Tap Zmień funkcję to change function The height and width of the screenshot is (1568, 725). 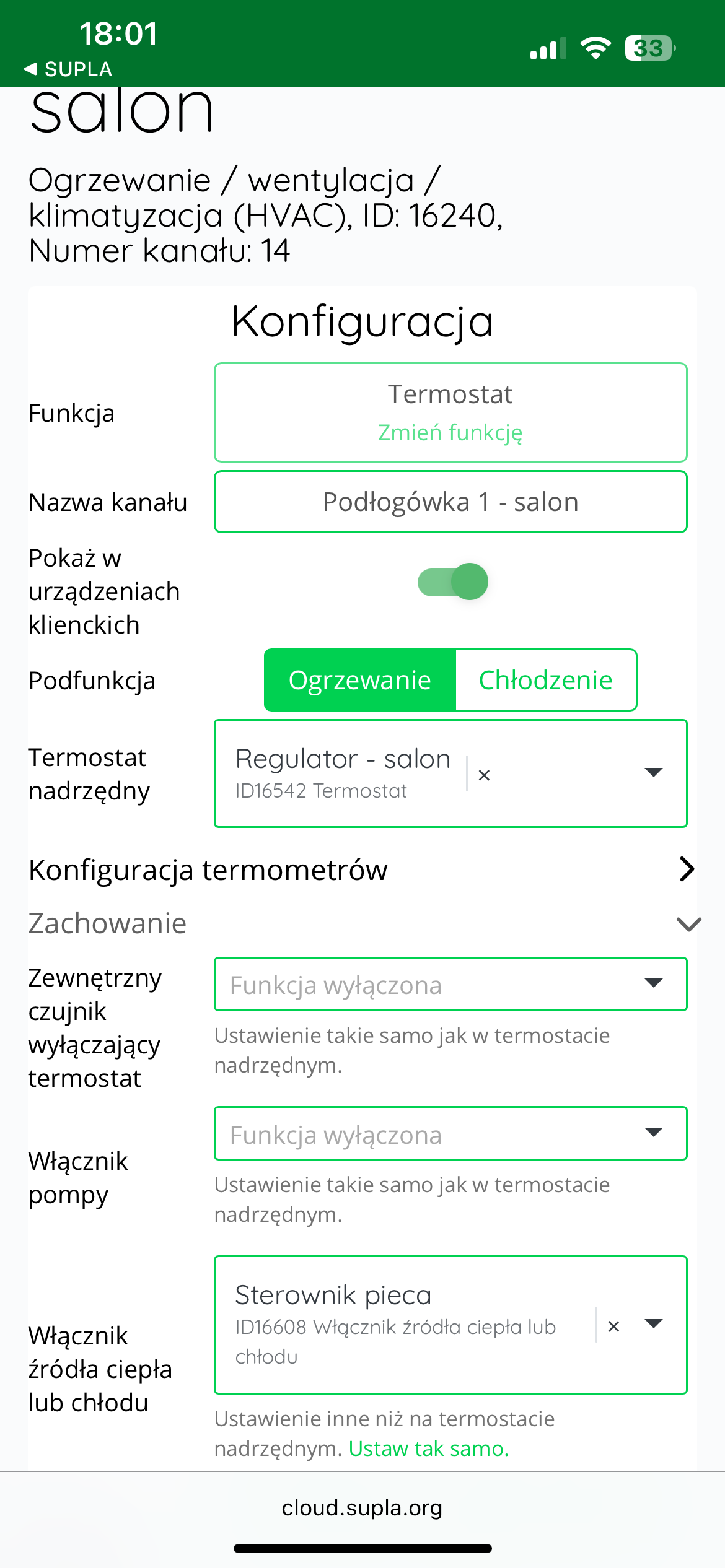(x=450, y=432)
